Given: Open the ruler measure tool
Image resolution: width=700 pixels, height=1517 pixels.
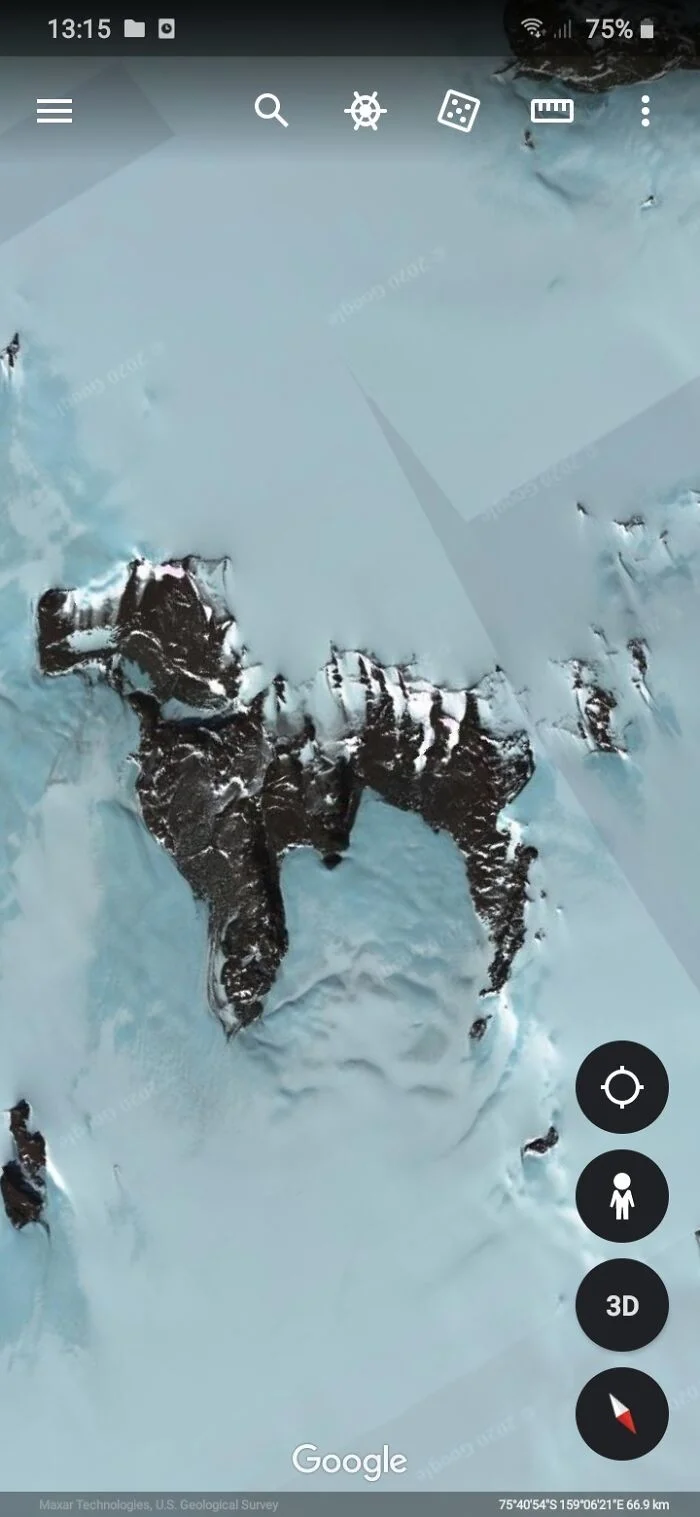Looking at the screenshot, I should tap(552, 111).
